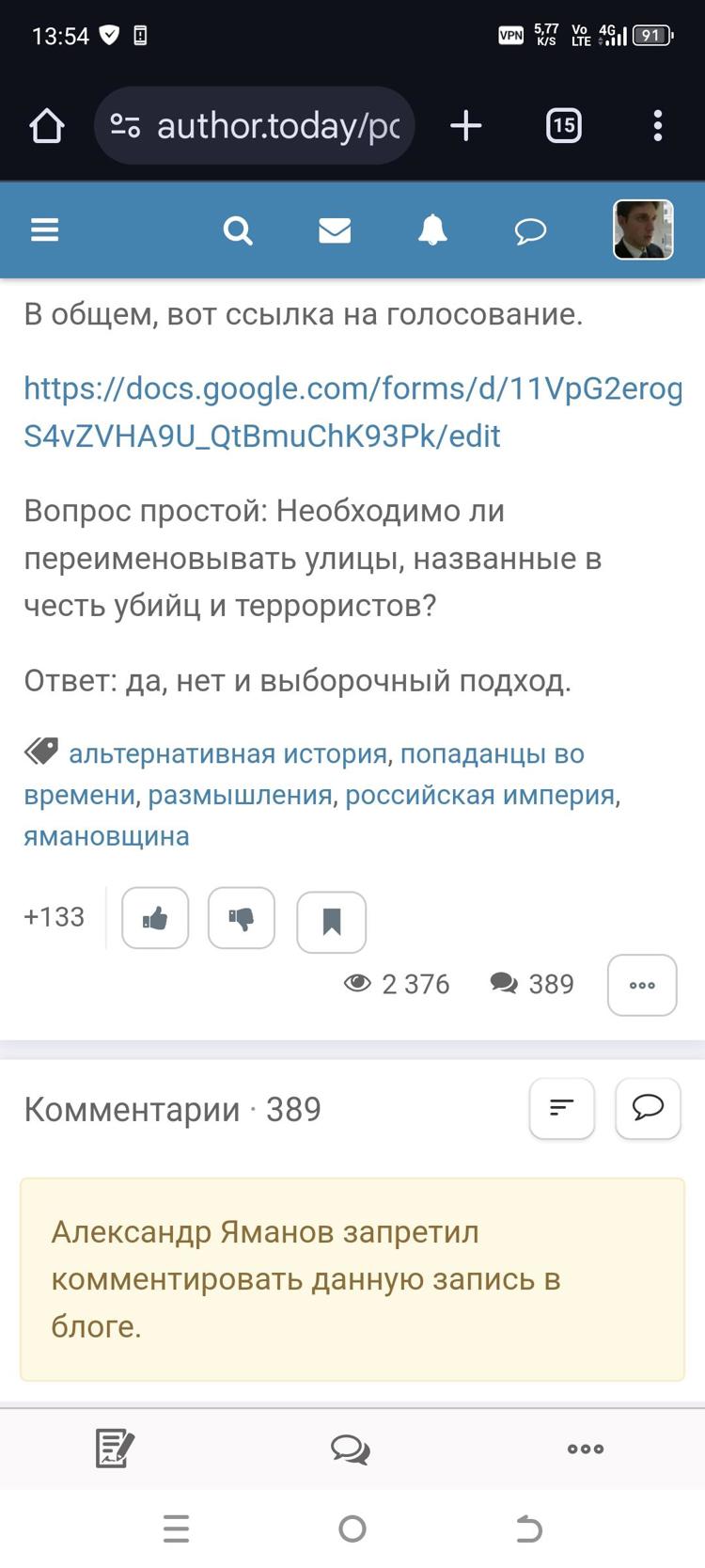This screenshot has width=705, height=1568.
Task: Open the profile avatar menu
Action: [643, 230]
